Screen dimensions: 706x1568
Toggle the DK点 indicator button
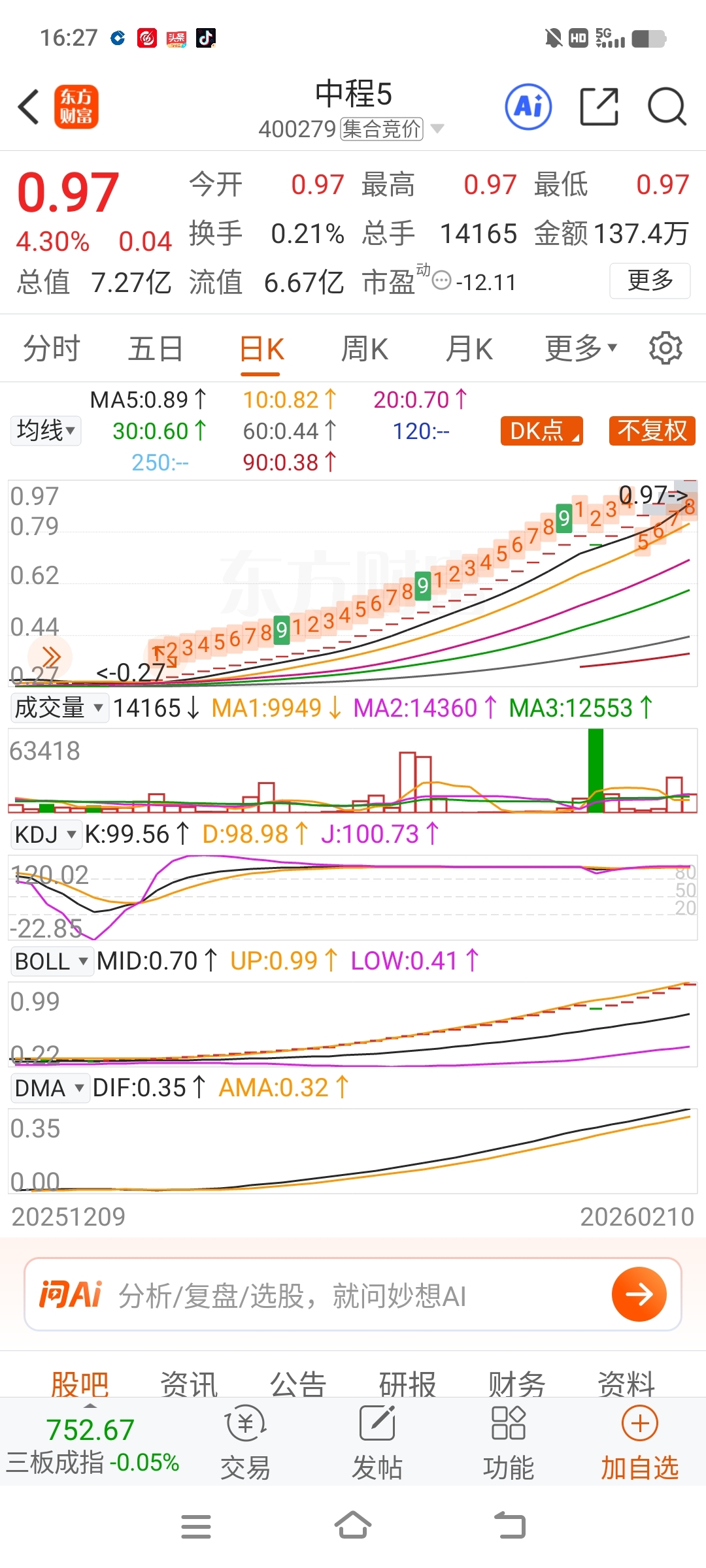541,431
